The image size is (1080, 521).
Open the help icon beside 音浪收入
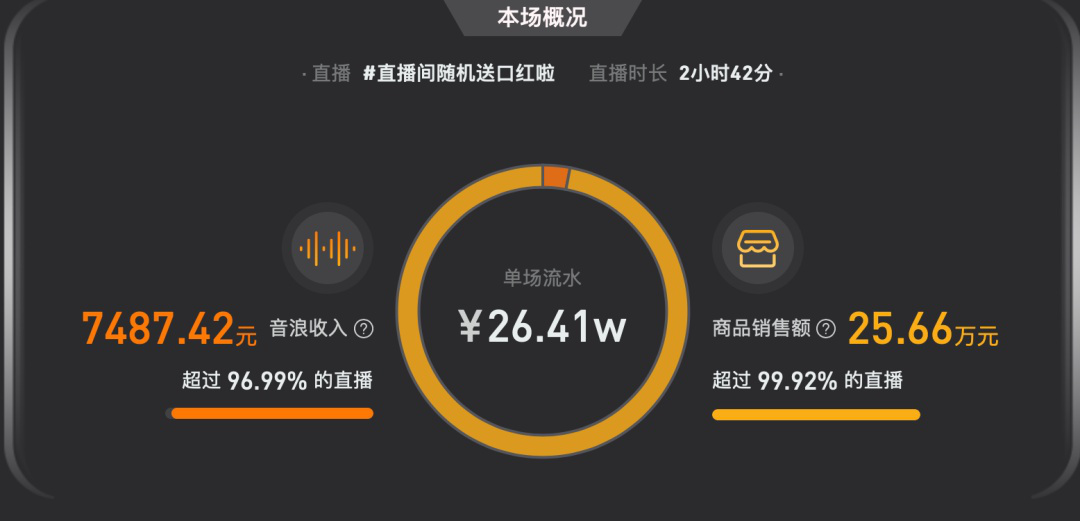tap(364, 329)
